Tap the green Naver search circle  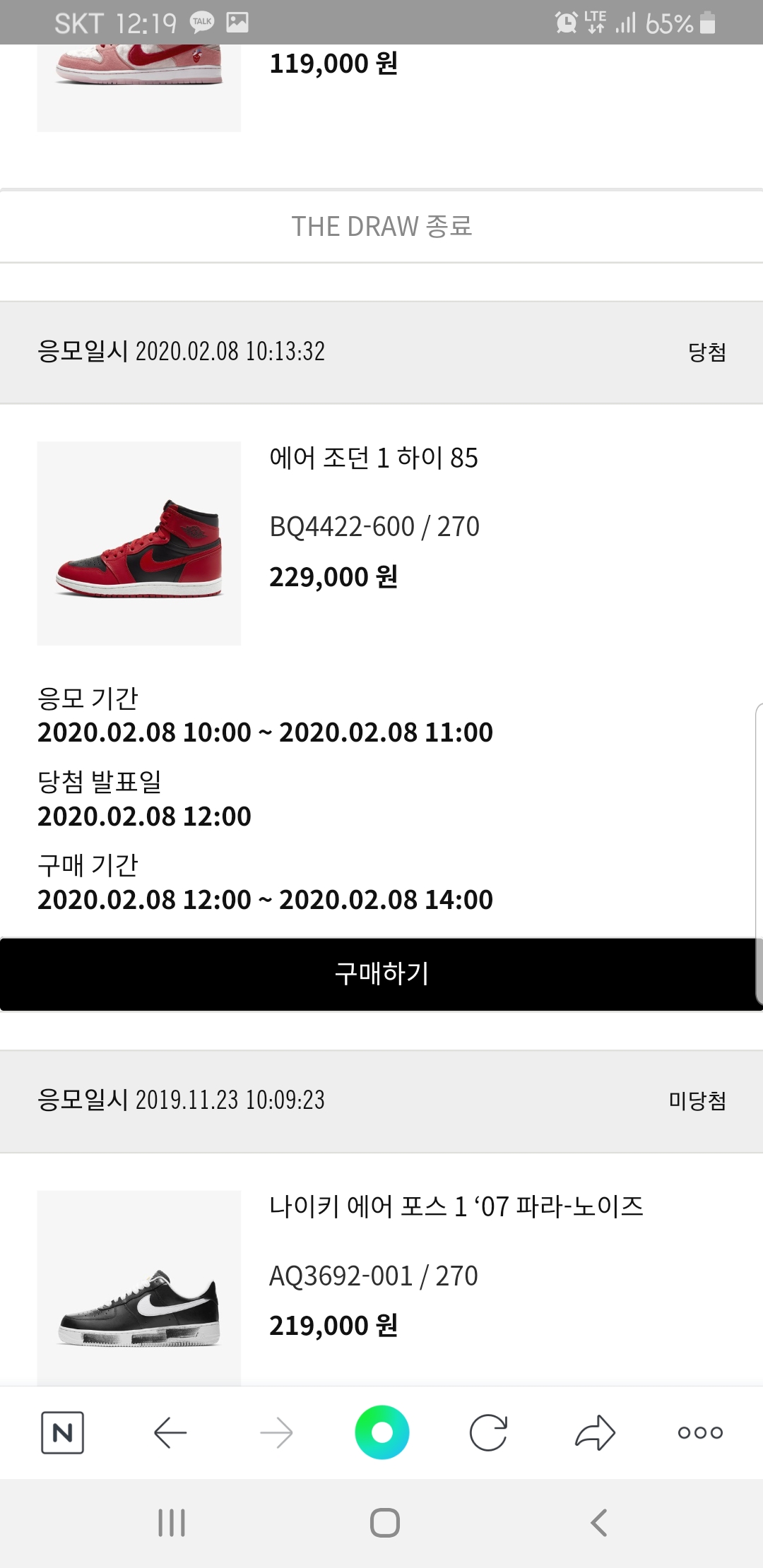coord(382,1433)
